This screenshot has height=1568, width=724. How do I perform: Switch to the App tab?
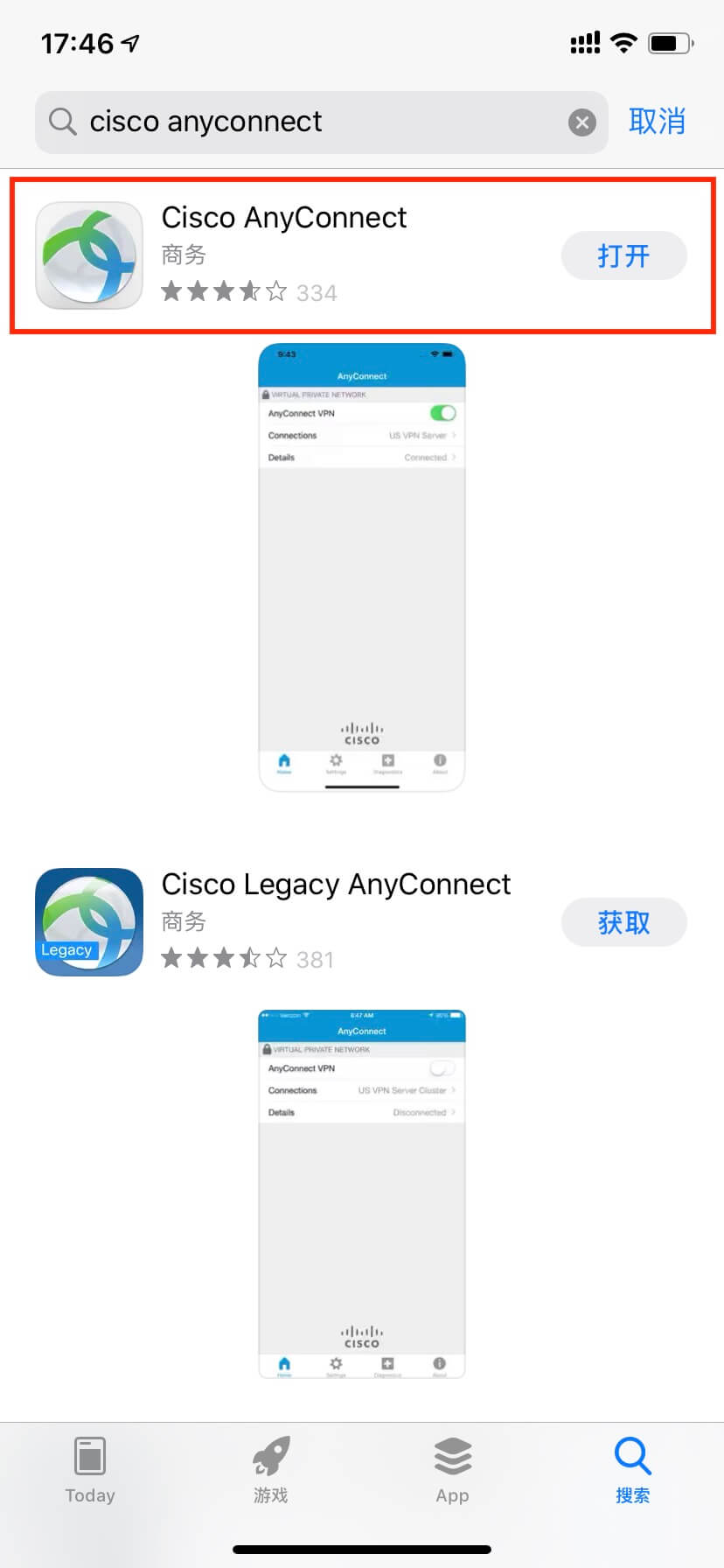tap(452, 1471)
